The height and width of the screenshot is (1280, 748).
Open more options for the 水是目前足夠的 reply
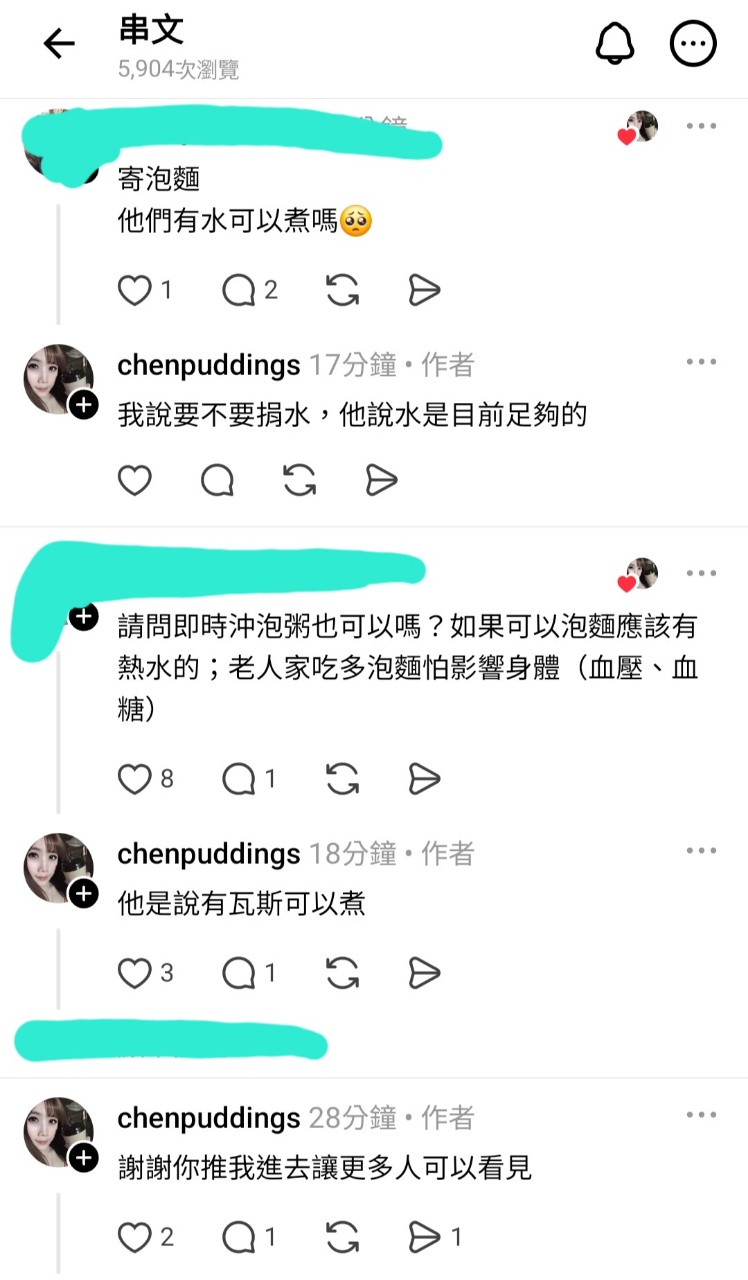pyautogui.click(x=701, y=362)
